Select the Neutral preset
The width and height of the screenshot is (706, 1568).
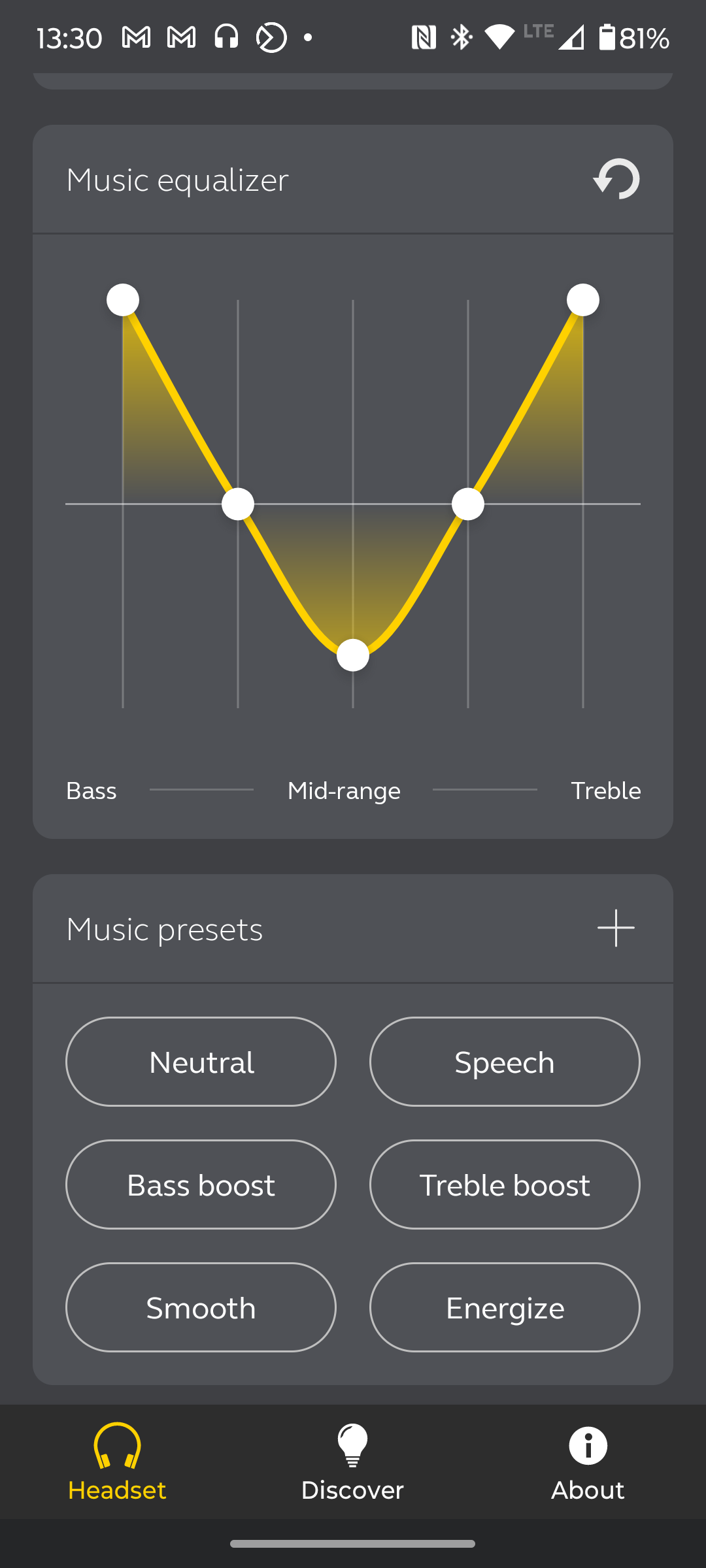click(201, 1062)
